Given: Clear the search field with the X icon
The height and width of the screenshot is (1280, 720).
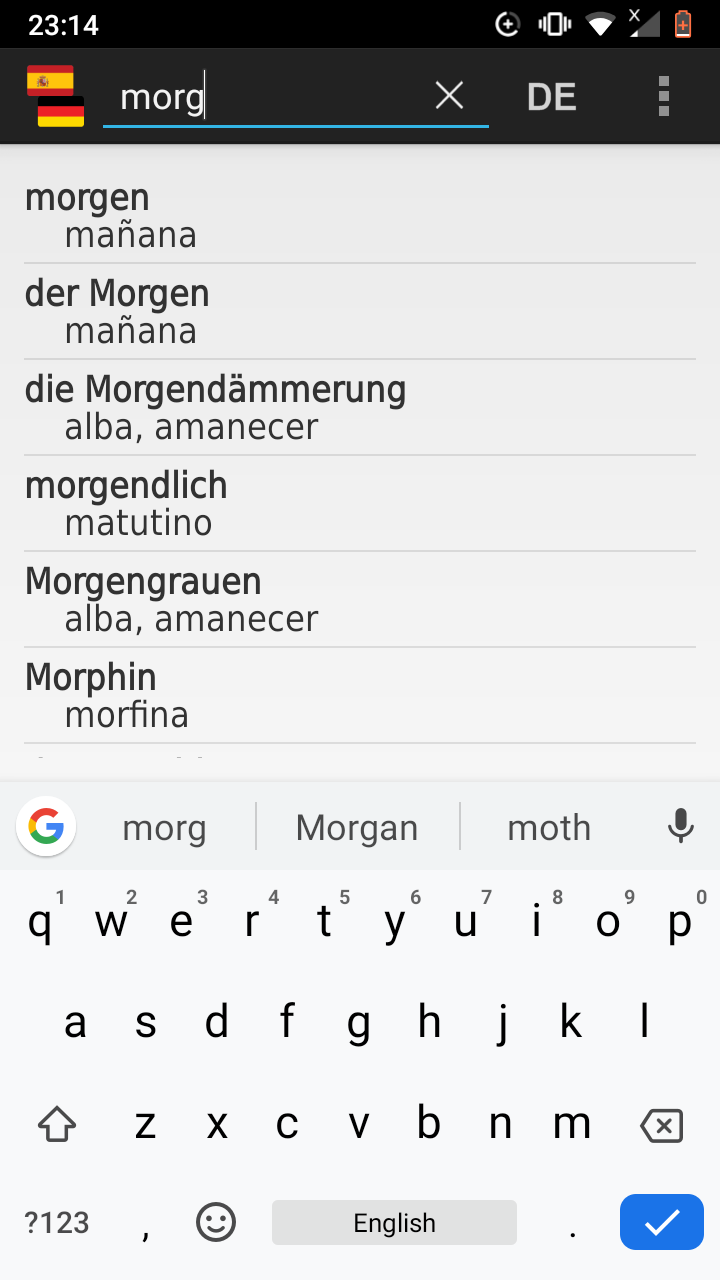Looking at the screenshot, I should pyautogui.click(x=449, y=96).
